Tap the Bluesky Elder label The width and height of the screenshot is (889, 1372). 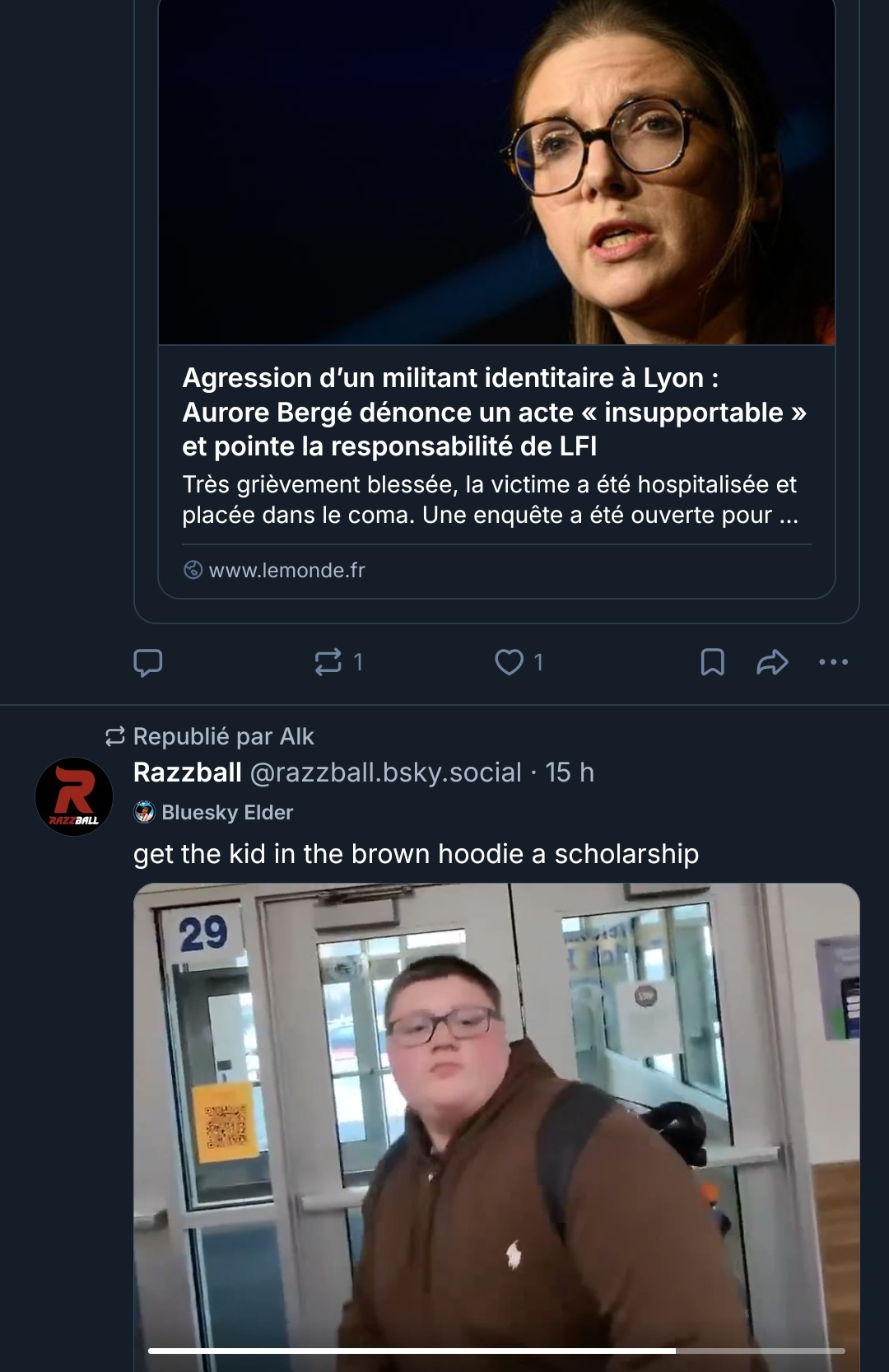click(x=226, y=812)
